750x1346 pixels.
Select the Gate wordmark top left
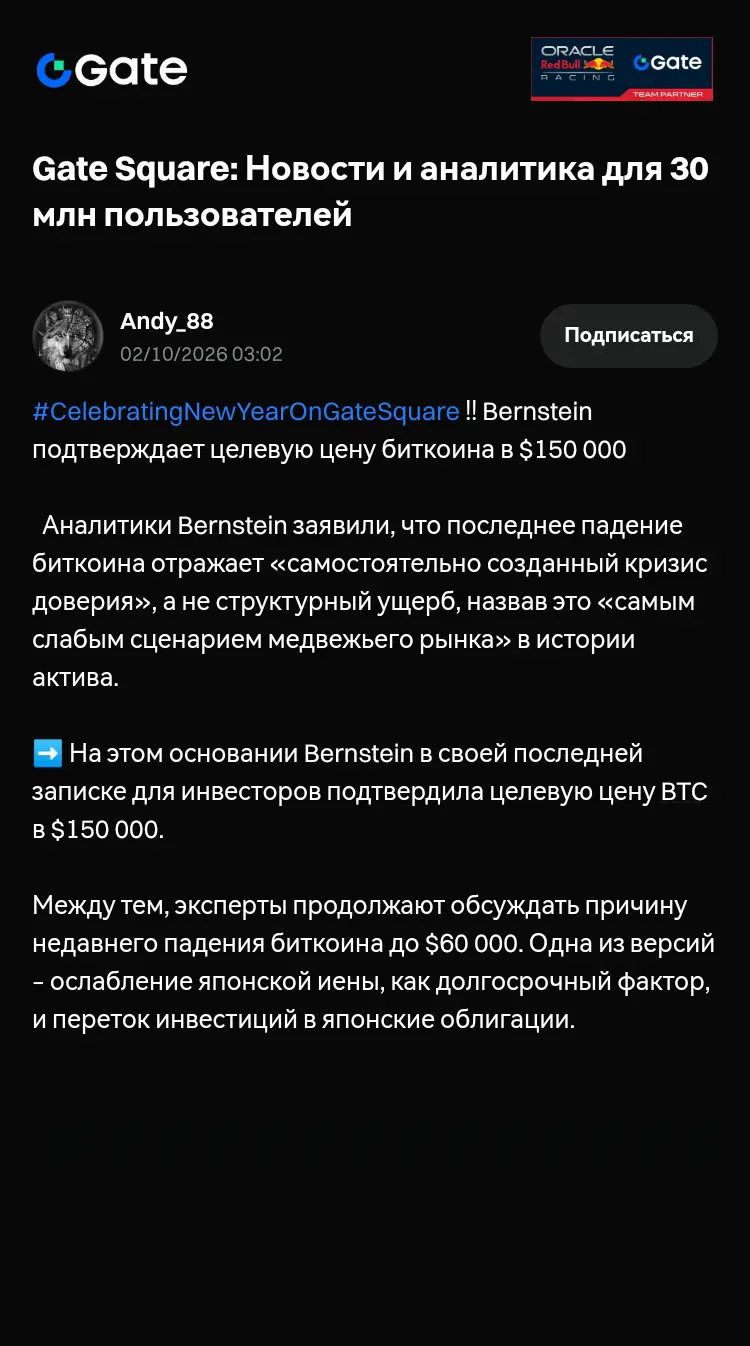coord(130,69)
